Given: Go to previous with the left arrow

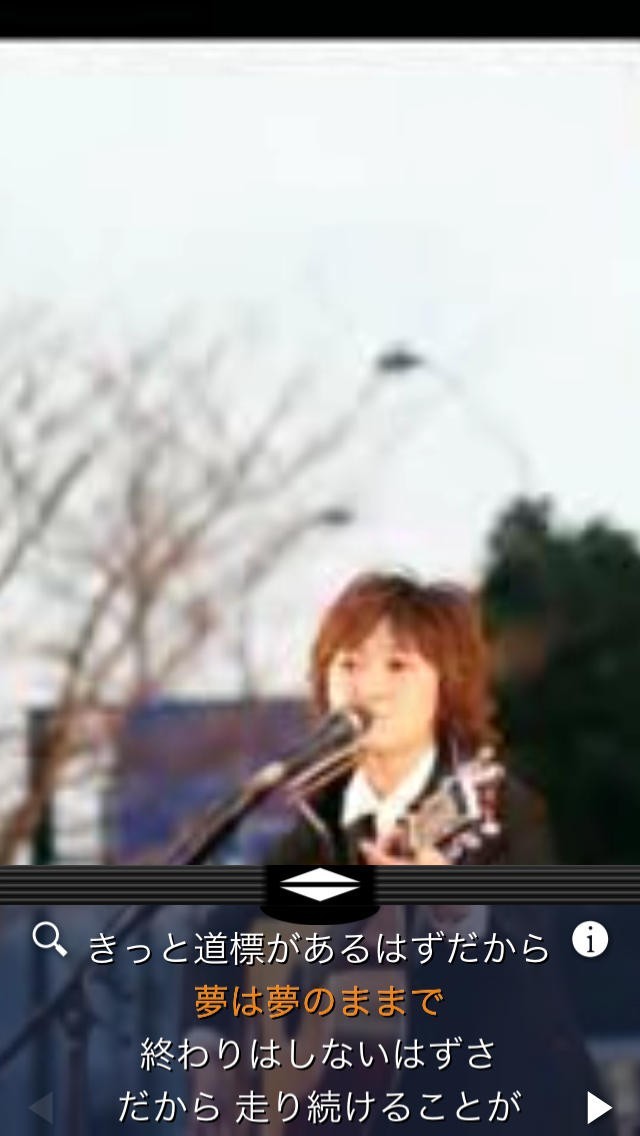Looking at the screenshot, I should [41, 1107].
